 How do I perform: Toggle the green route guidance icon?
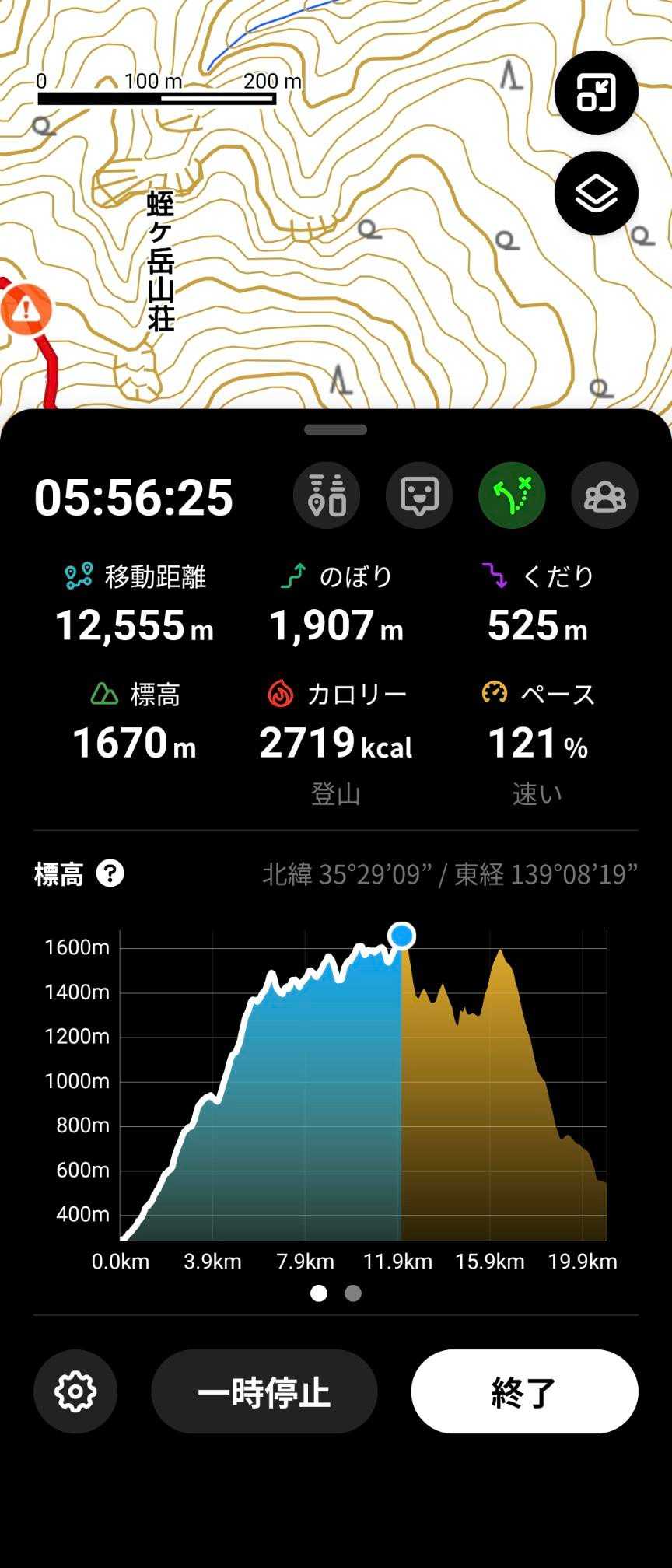(x=512, y=495)
